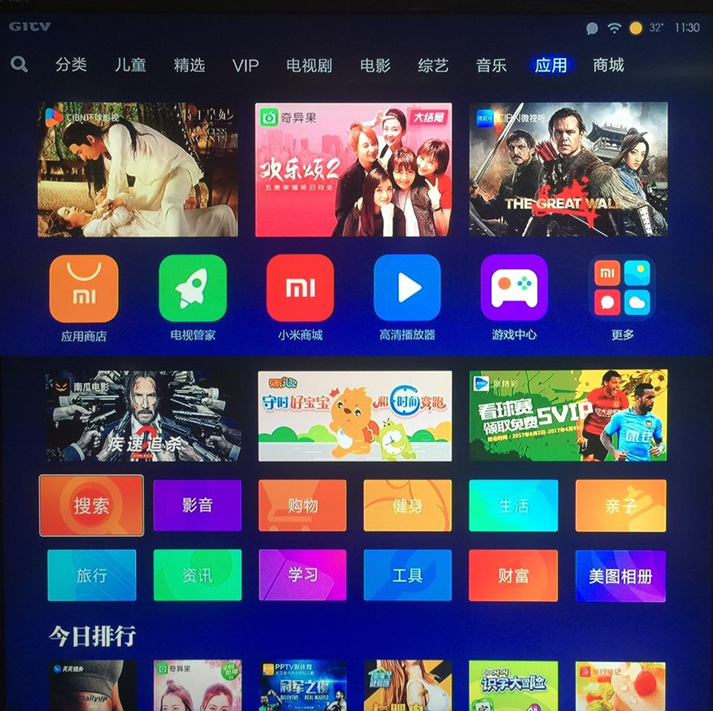
Task: Open The Great Wall movie tile
Action: tap(567, 170)
